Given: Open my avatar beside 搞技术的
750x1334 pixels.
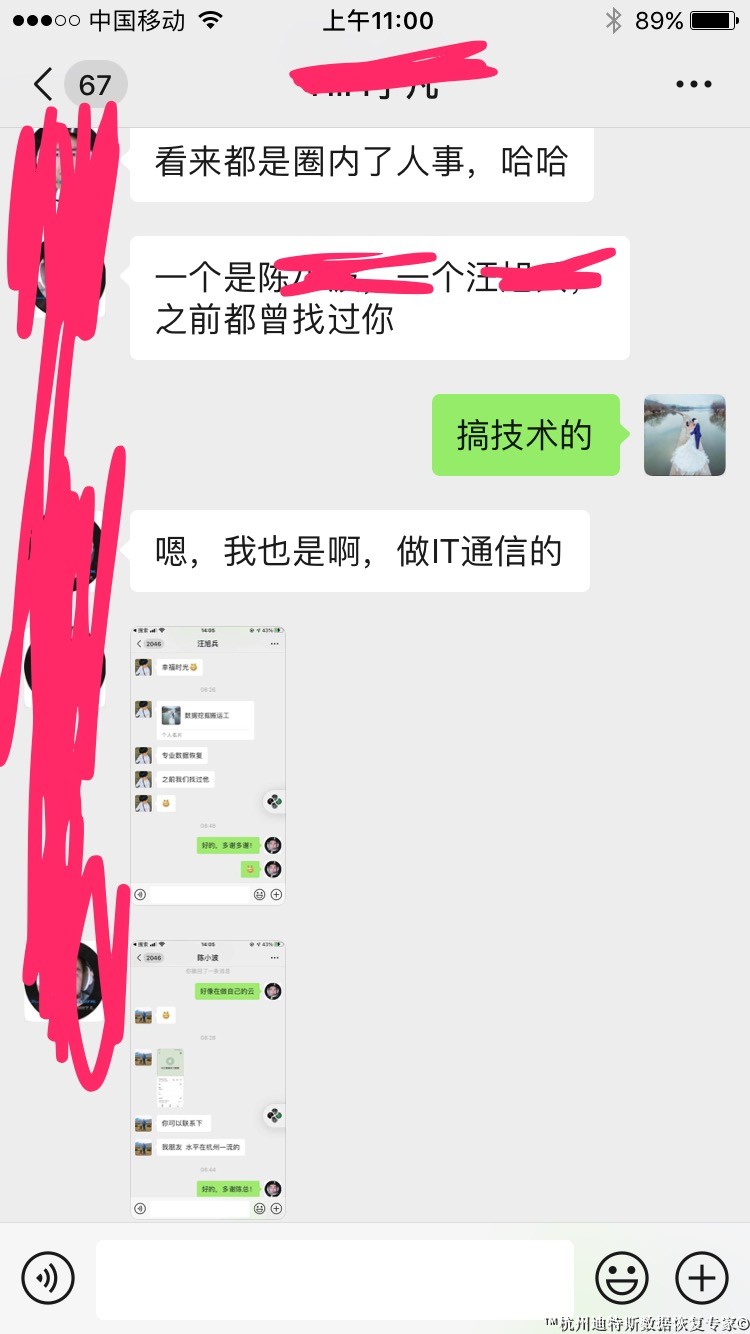Looking at the screenshot, I should (685, 435).
